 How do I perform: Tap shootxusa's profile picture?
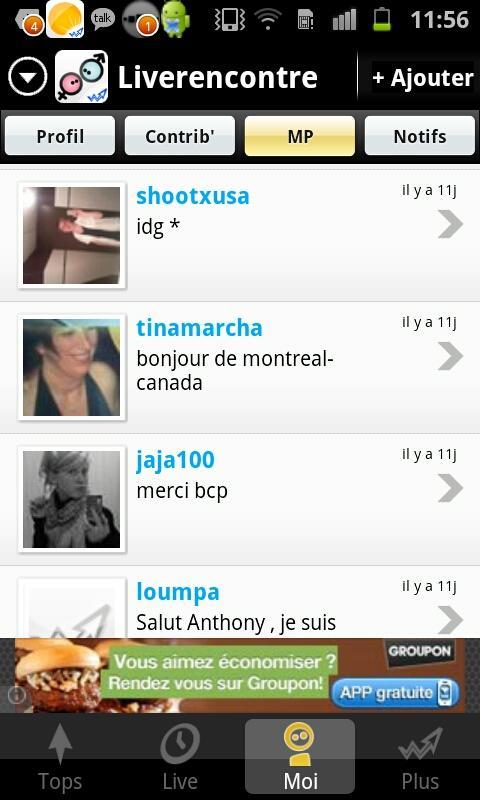click(71, 235)
